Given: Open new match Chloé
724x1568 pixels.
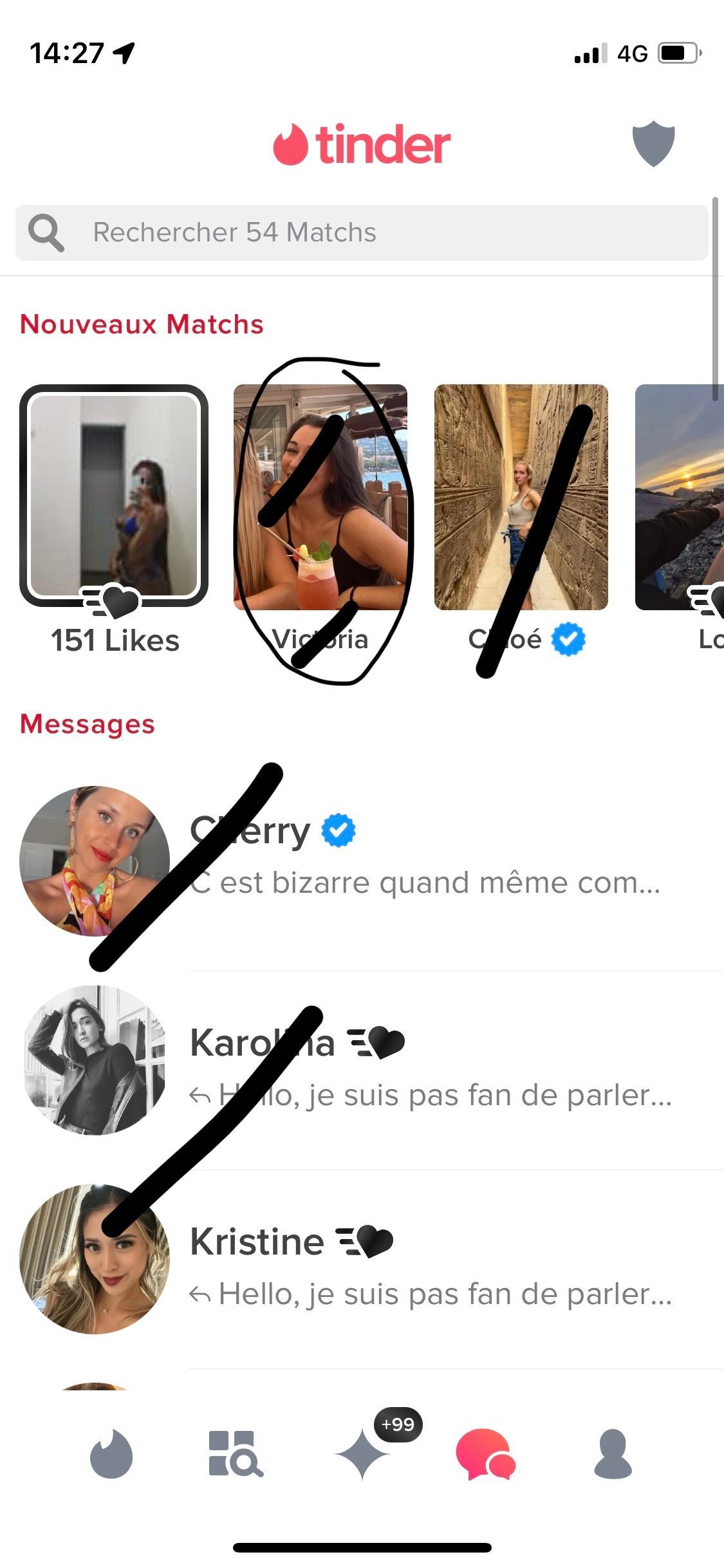Looking at the screenshot, I should click(521, 497).
